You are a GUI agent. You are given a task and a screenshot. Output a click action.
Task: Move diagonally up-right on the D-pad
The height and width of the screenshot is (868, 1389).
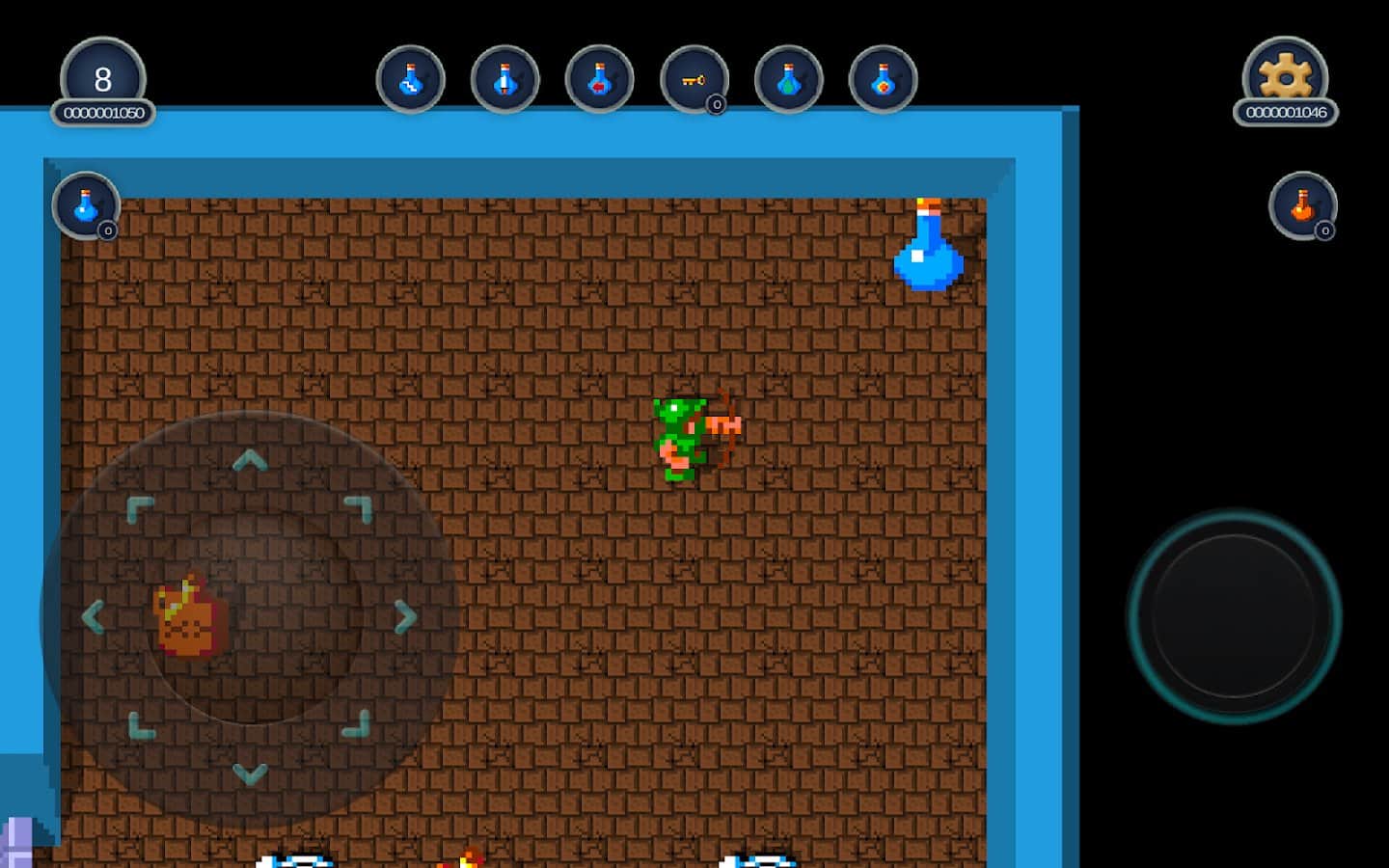tap(360, 507)
